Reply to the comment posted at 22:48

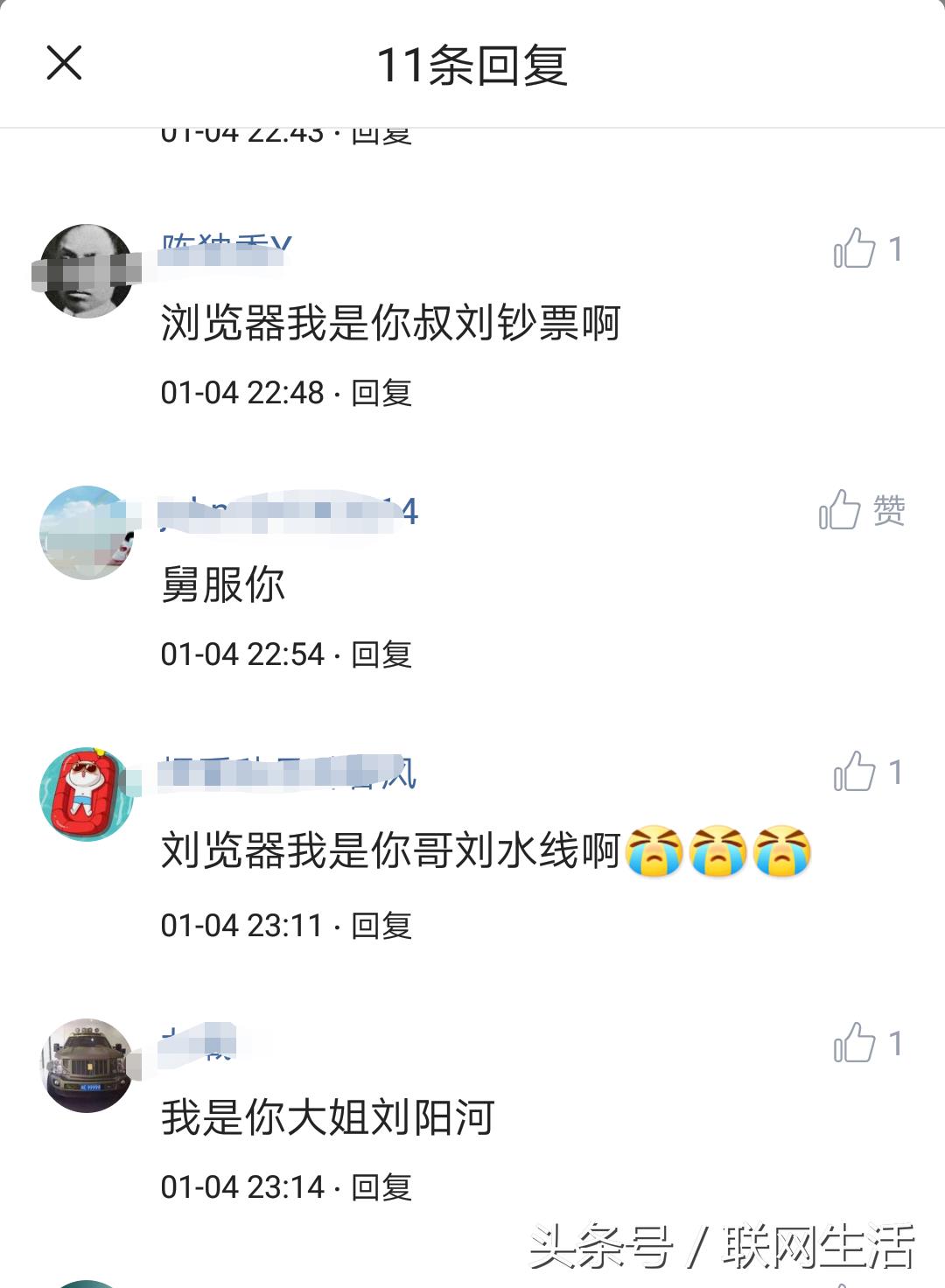381,393
